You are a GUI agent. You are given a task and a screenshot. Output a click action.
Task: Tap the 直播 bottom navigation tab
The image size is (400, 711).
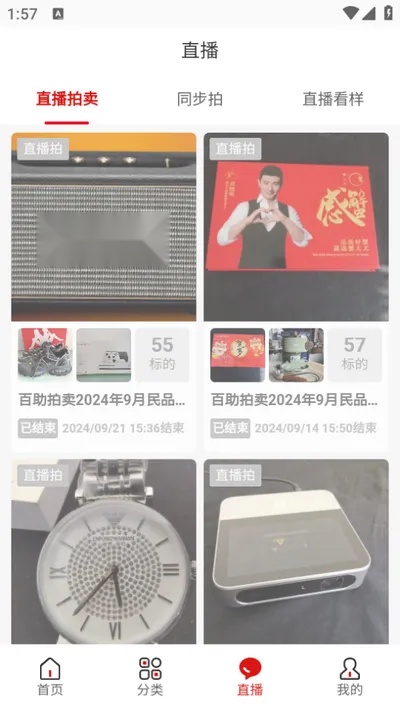click(x=250, y=677)
